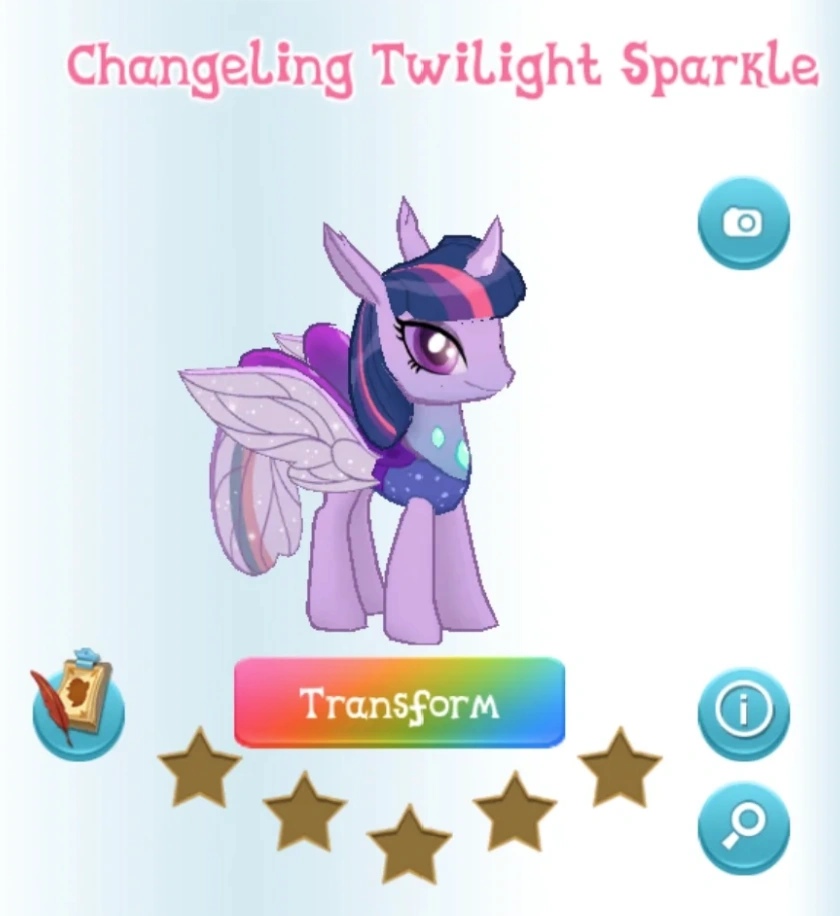Tap the camera icon to take a photo
This screenshot has height=916, width=840.
click(743, 222)
